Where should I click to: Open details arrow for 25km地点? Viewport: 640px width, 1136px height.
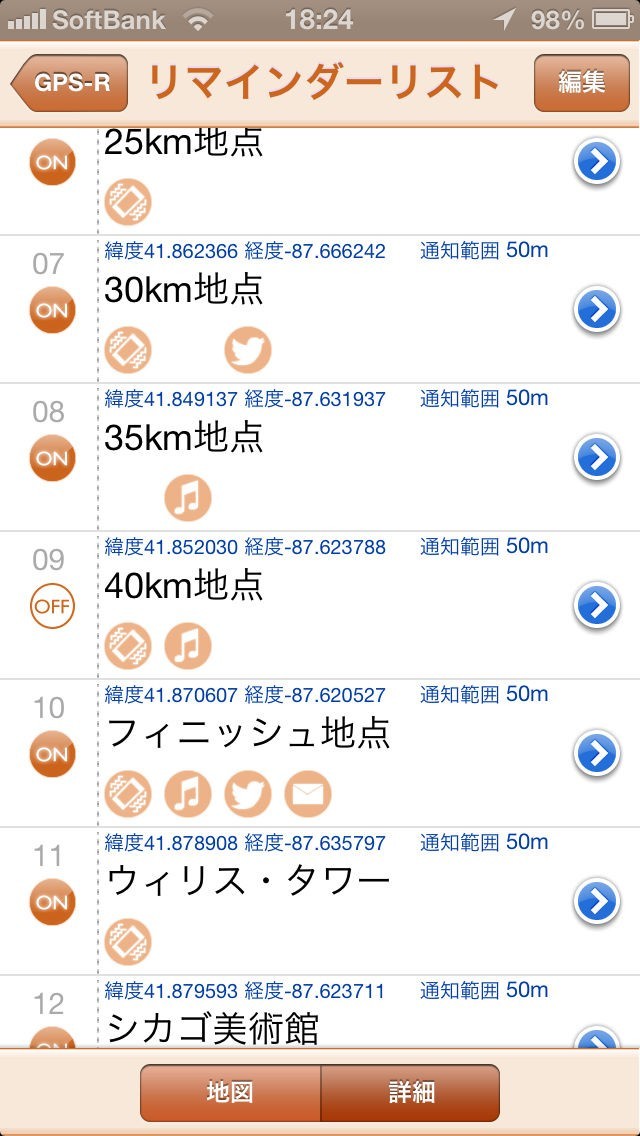click(597, 162)
